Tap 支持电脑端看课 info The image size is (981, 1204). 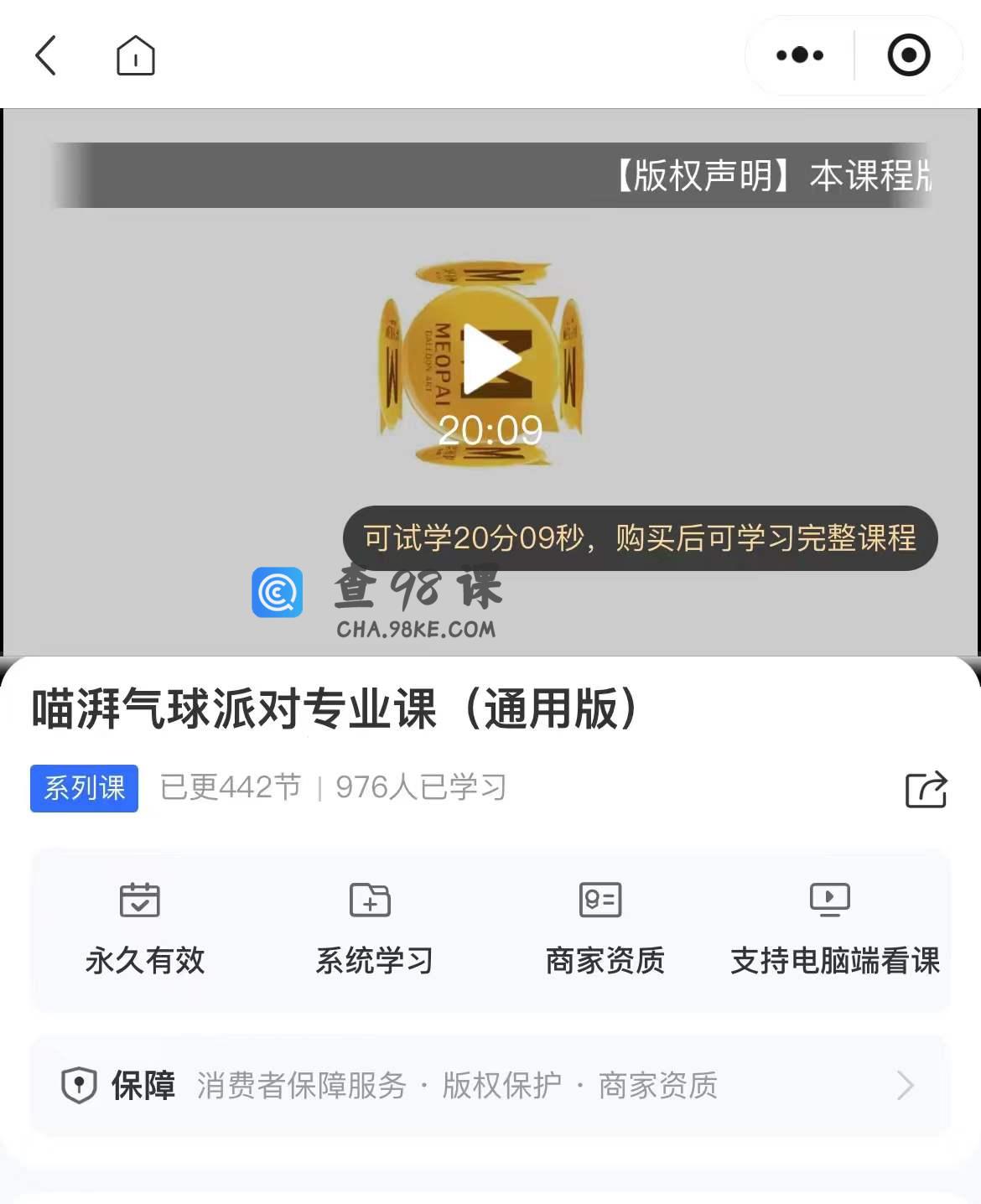(x=833, y=929)
